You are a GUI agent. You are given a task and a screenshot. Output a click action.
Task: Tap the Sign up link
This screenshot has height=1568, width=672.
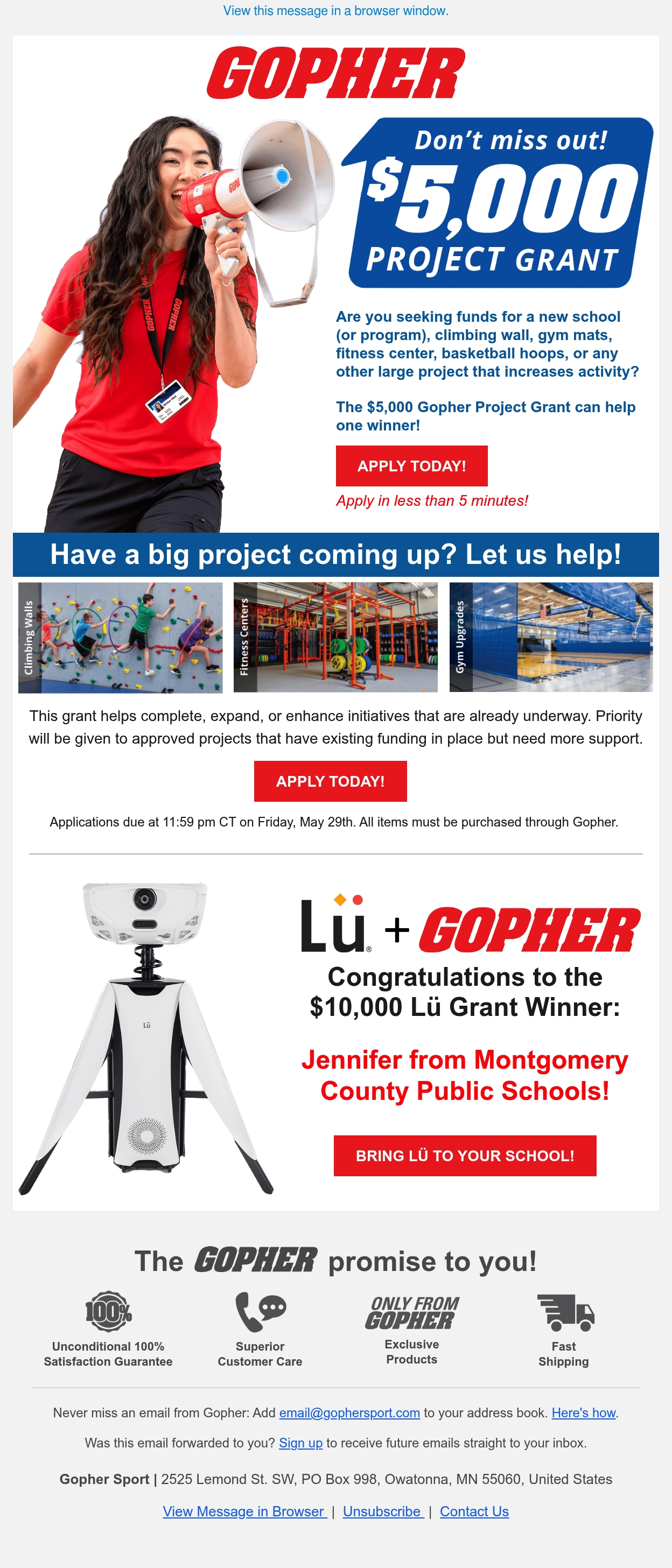click(301, 1443)
